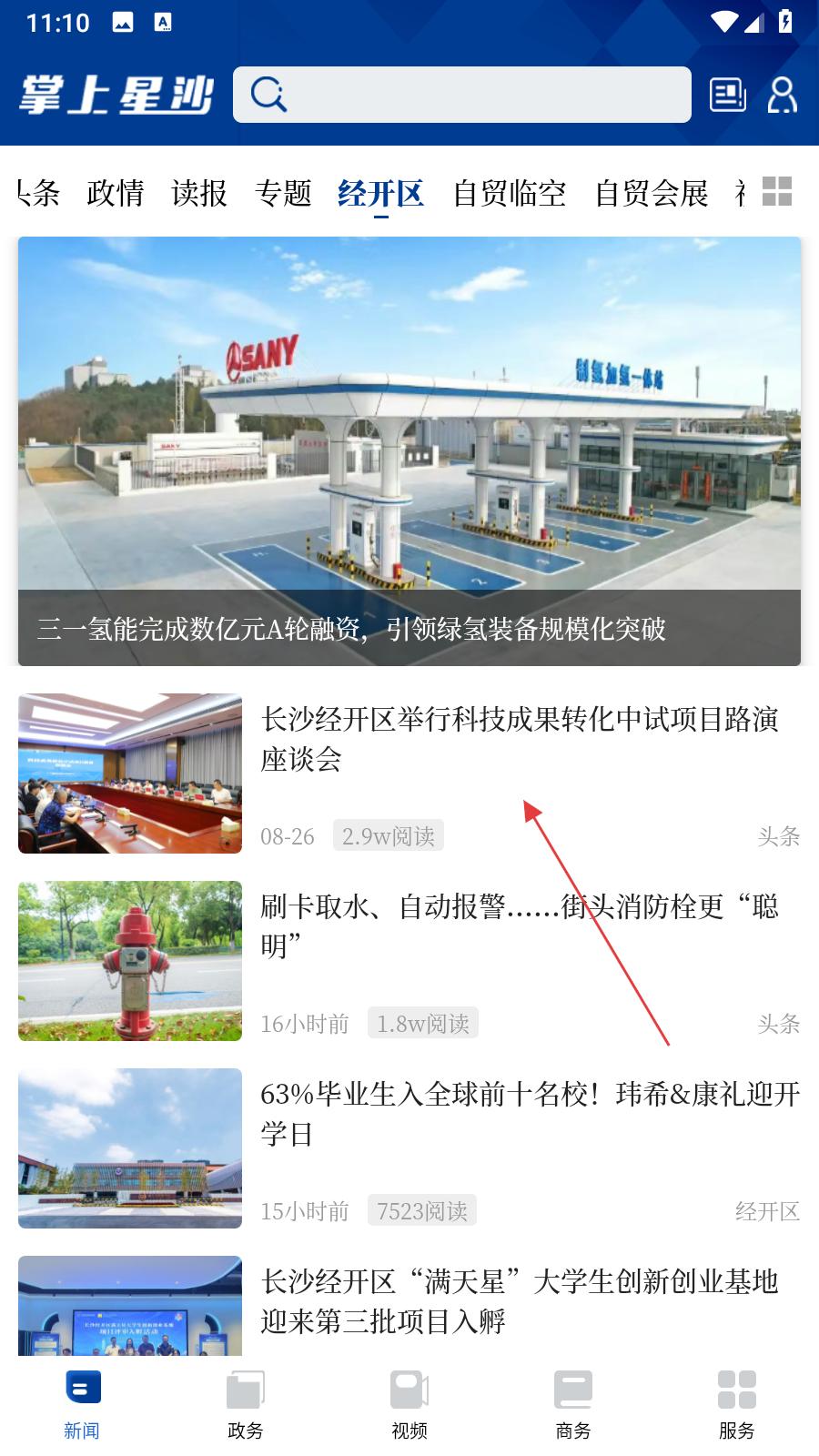Select the 自贸临空 tab
This screenshot has width=819, height=1456.
pos(510,193)
